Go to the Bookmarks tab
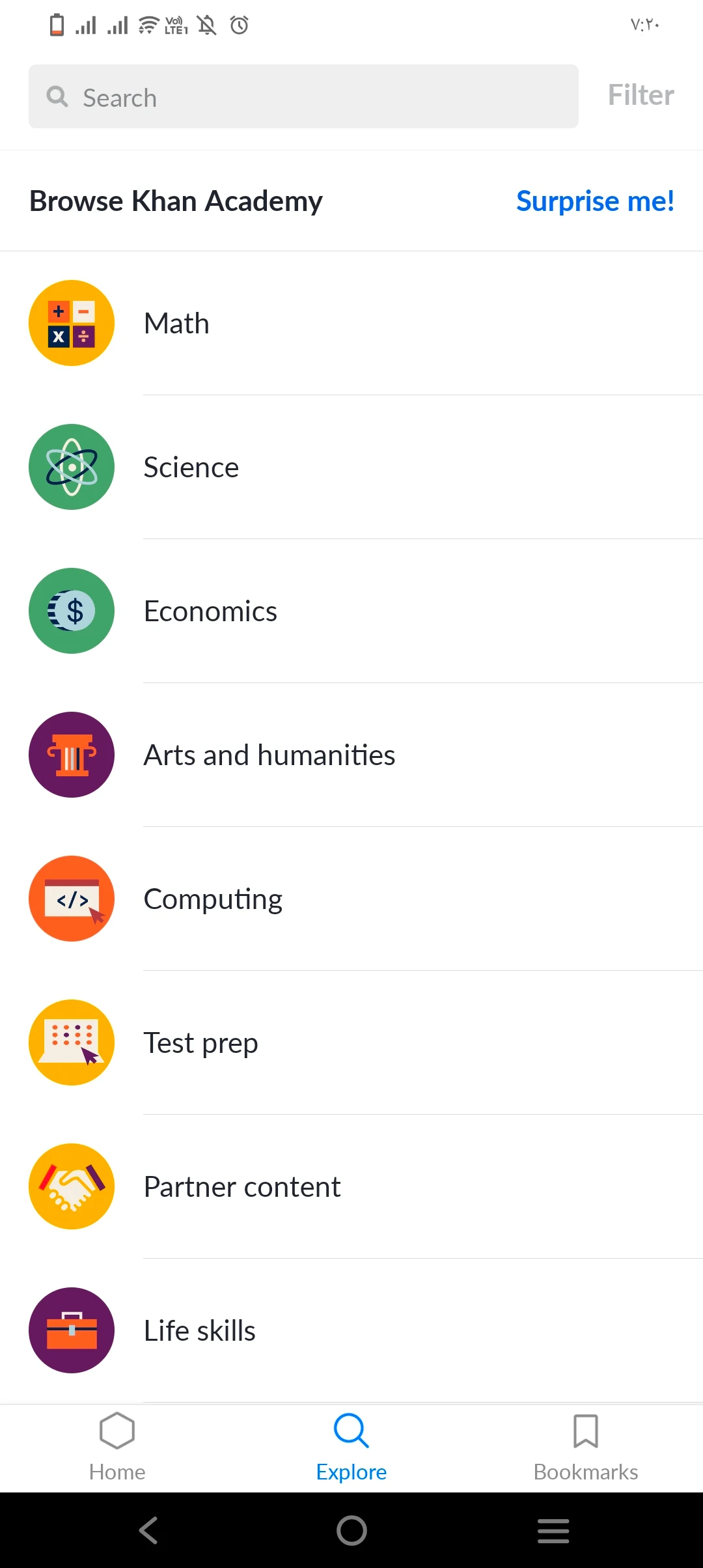Viewport: 703px width, 1568px height. (586, 1447)
